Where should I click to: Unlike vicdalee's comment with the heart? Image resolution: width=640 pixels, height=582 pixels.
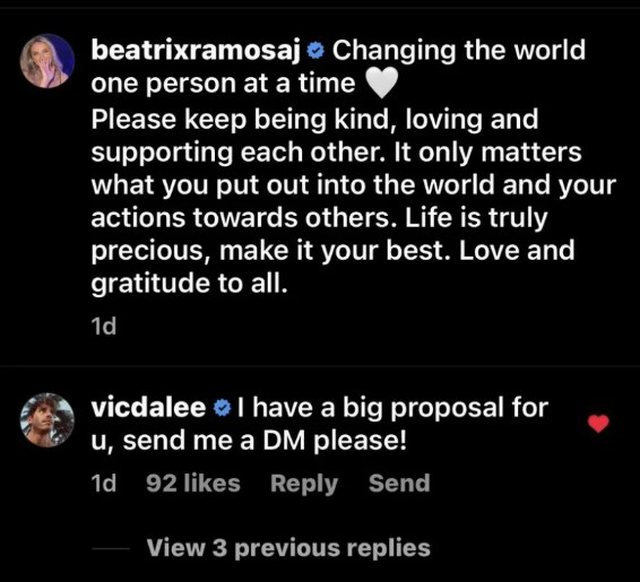pyautogui.click(x=598, y=424)
